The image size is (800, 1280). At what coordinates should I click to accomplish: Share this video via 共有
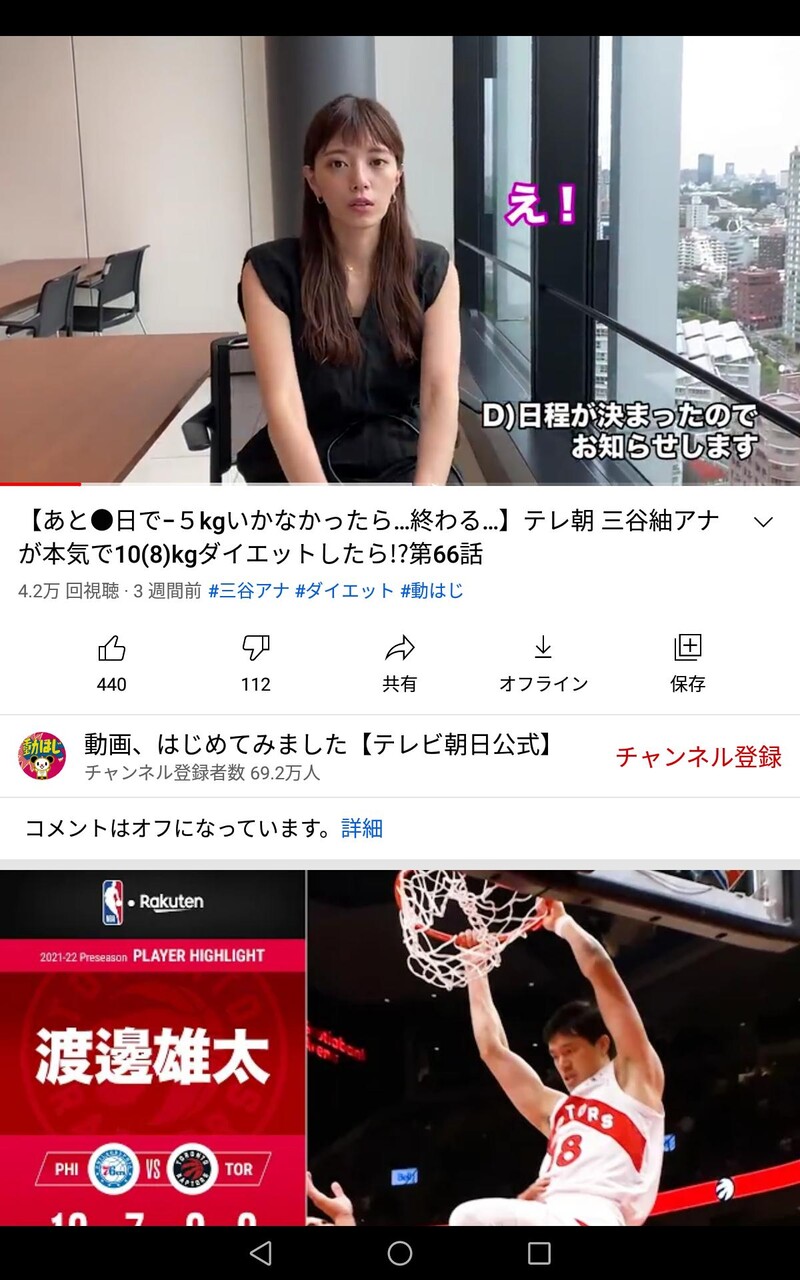pos(400,663)
